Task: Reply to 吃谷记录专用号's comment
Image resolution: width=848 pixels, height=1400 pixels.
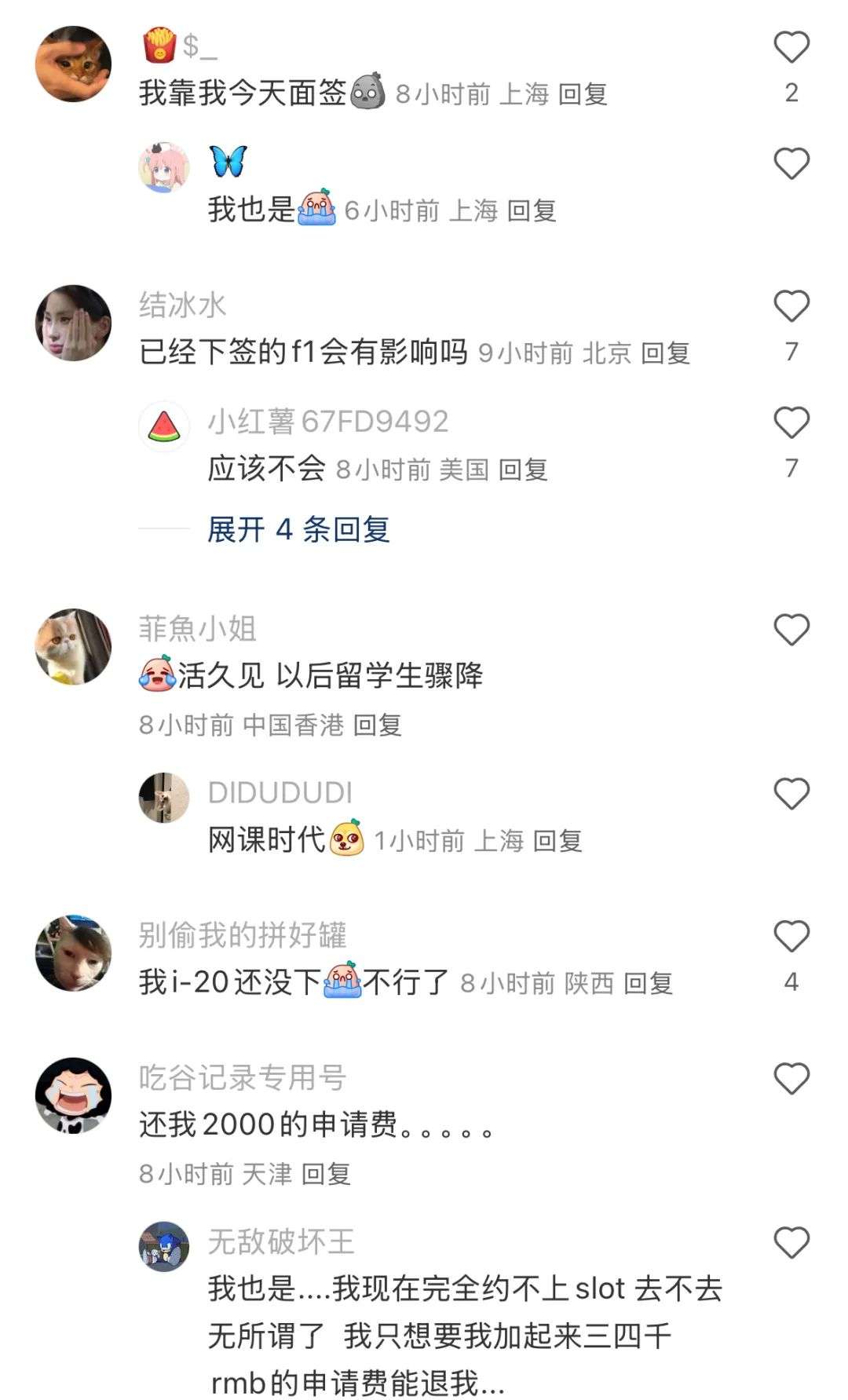Action: coord(326,1174)
